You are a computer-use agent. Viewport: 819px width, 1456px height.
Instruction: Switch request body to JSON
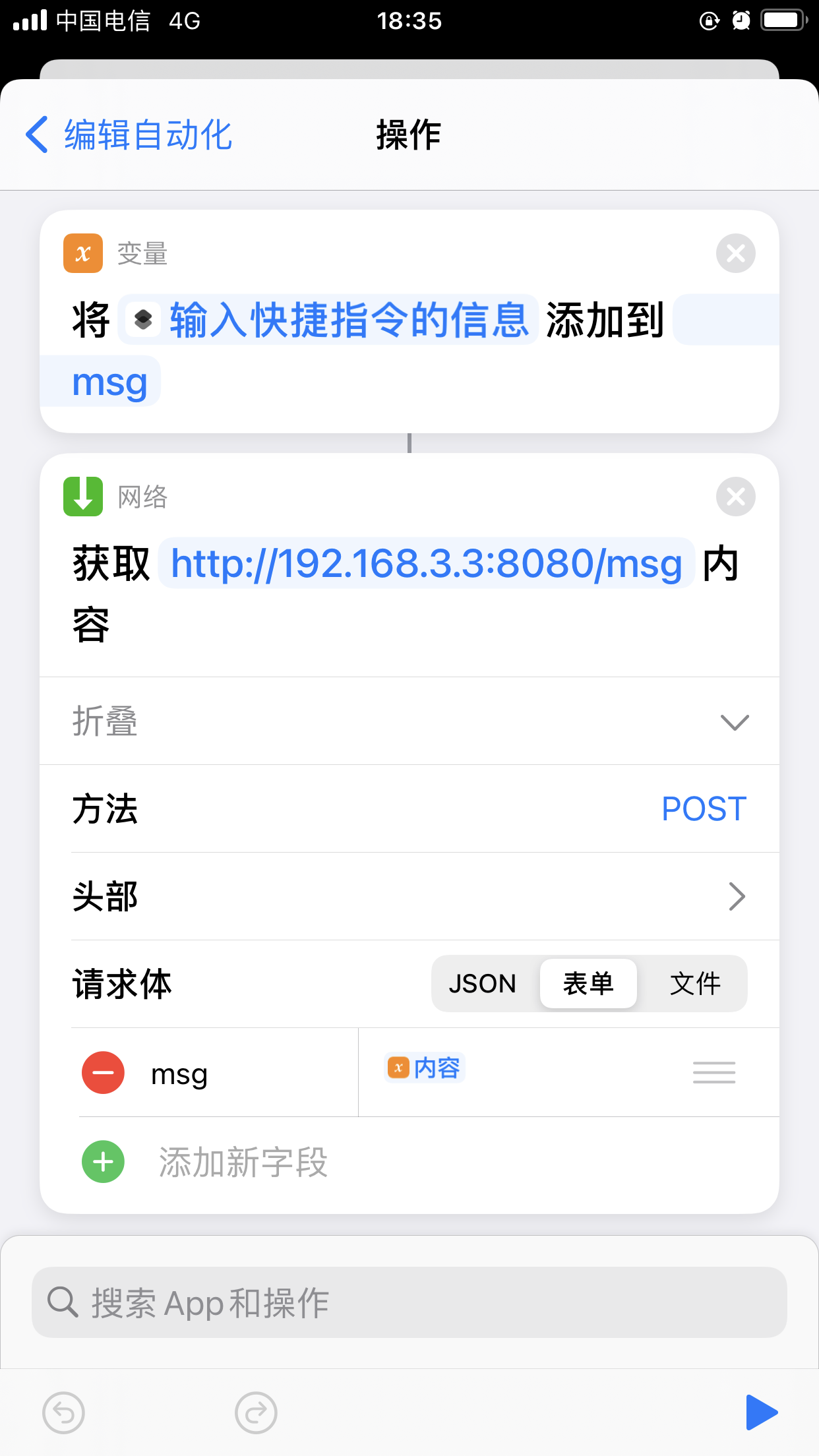tap(483, 984)
